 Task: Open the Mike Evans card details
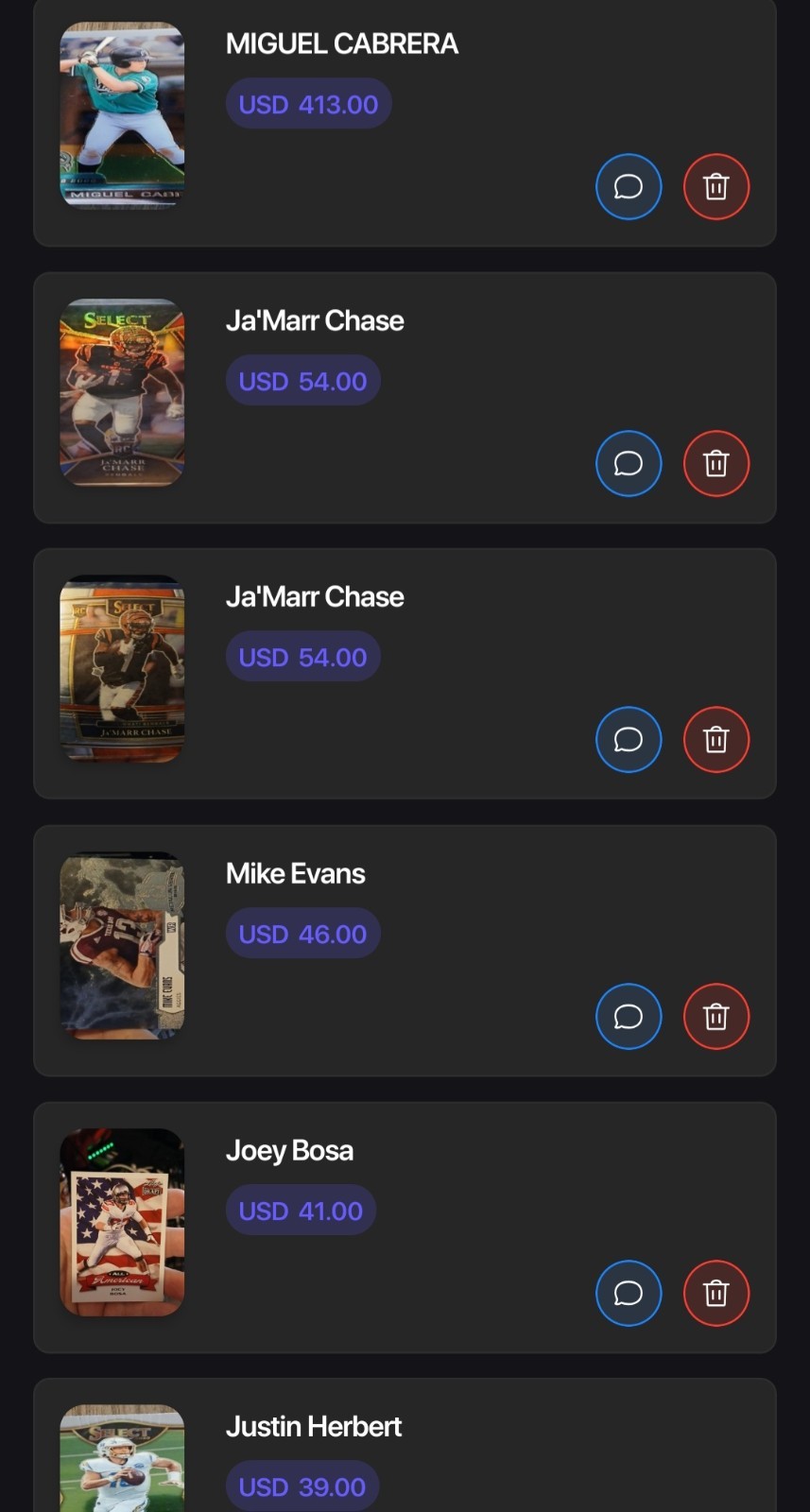295,873
